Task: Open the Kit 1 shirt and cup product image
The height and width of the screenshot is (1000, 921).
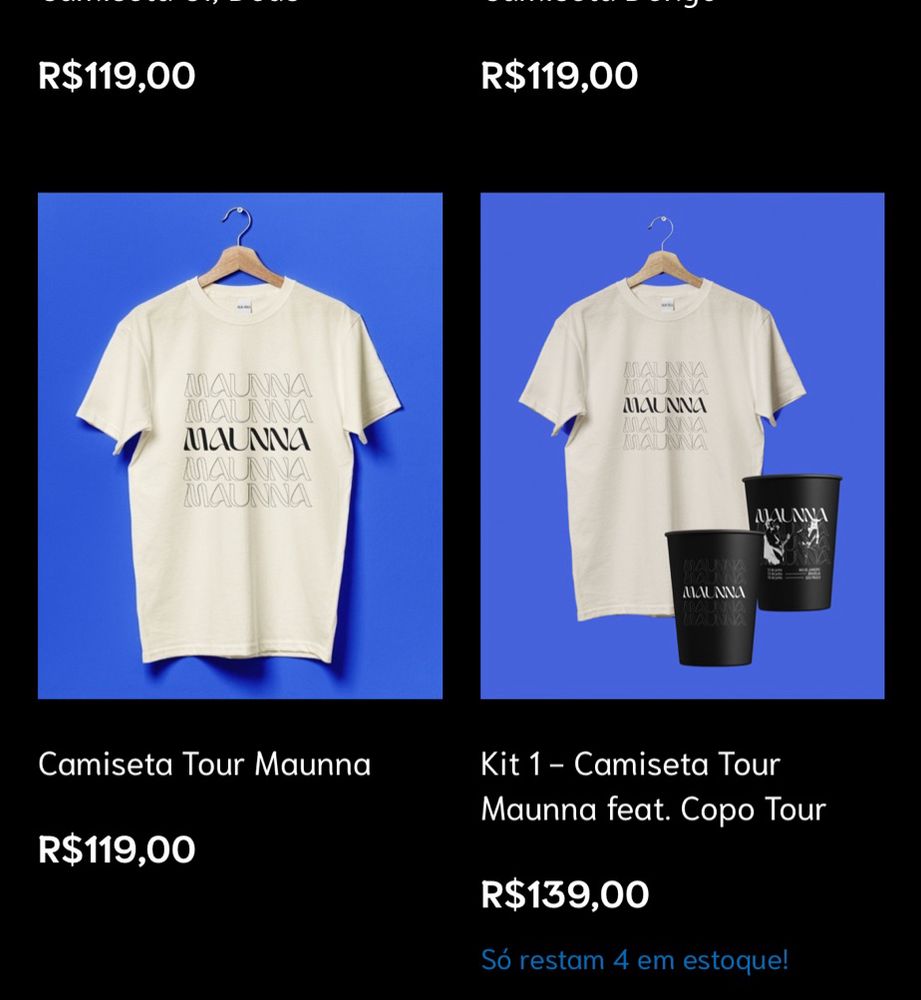Action: (682, 445)
